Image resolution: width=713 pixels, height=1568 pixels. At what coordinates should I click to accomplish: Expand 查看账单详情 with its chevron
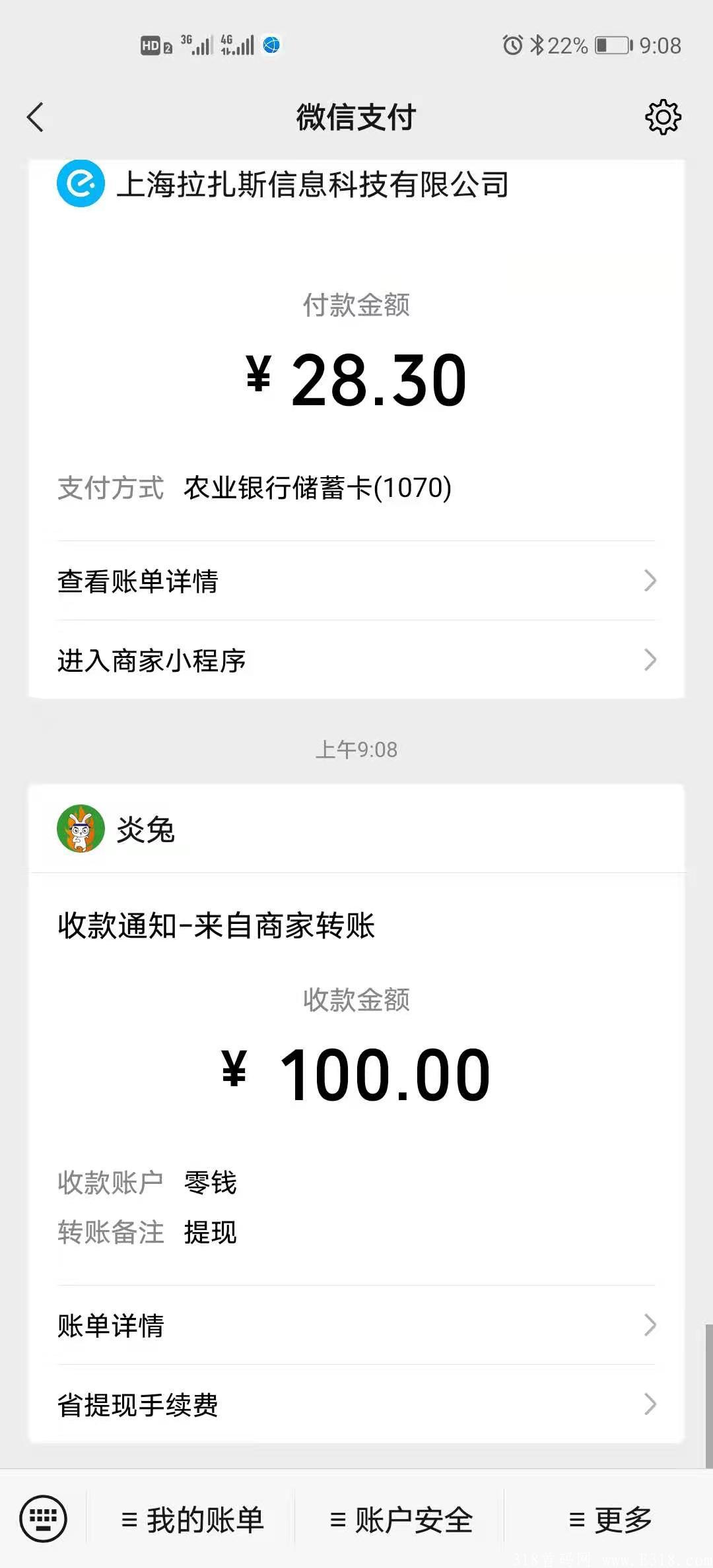tap(356, 581)
